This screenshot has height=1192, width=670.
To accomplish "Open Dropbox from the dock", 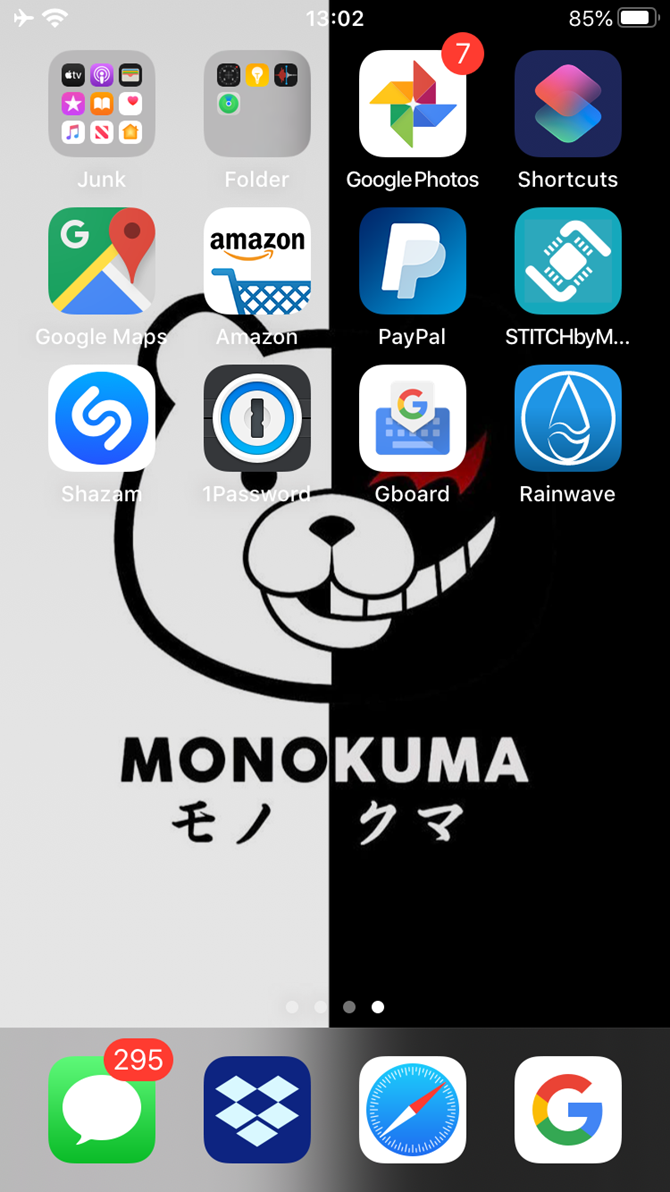I will coord(257,1110).
